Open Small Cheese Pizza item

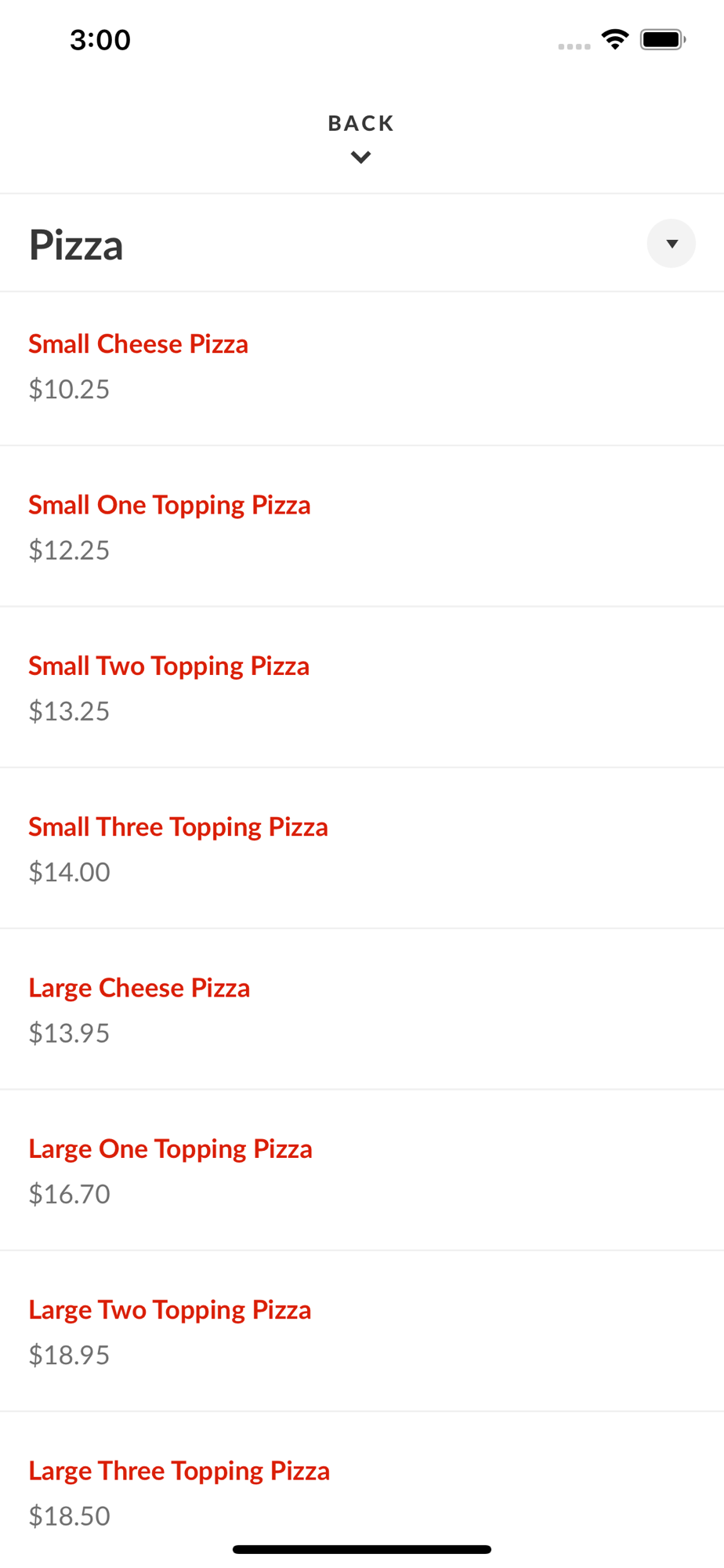(x=362, y=368)
